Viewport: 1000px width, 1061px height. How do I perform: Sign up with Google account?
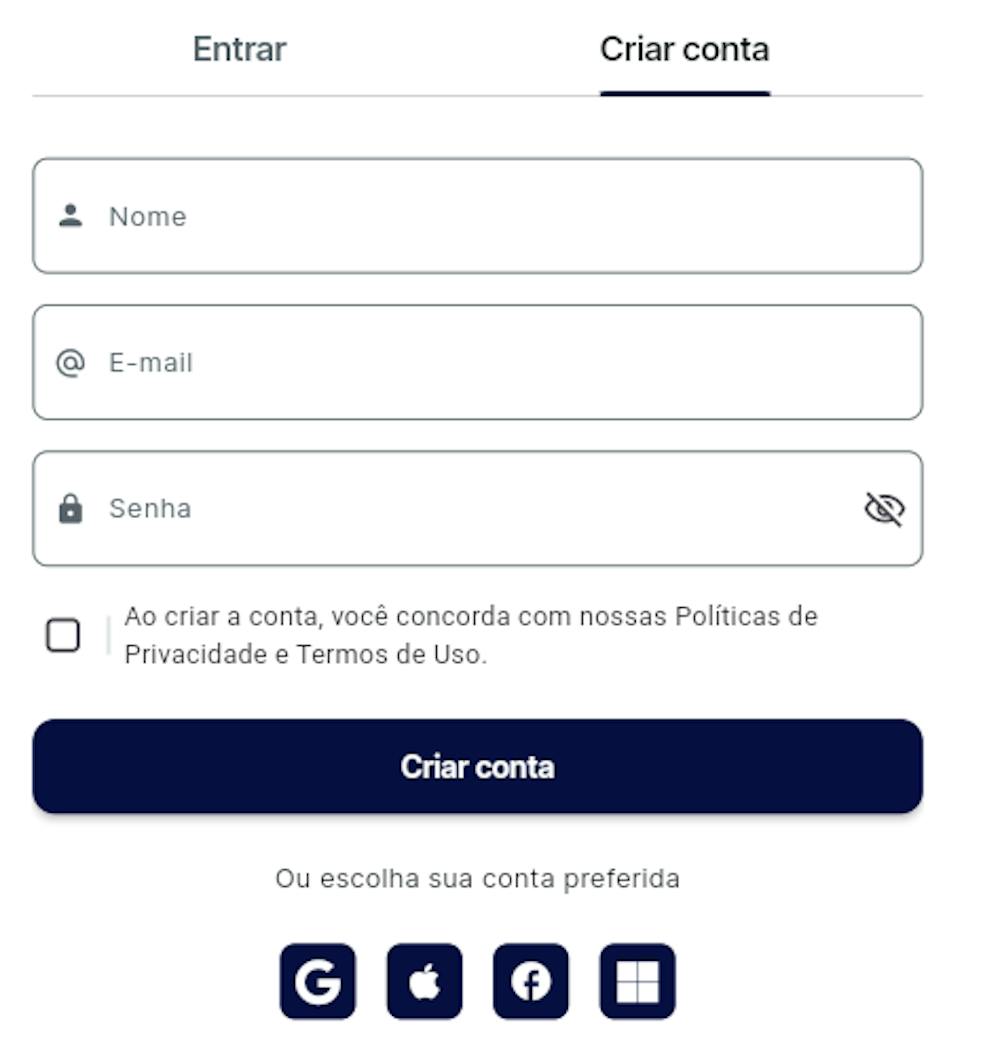318,981
